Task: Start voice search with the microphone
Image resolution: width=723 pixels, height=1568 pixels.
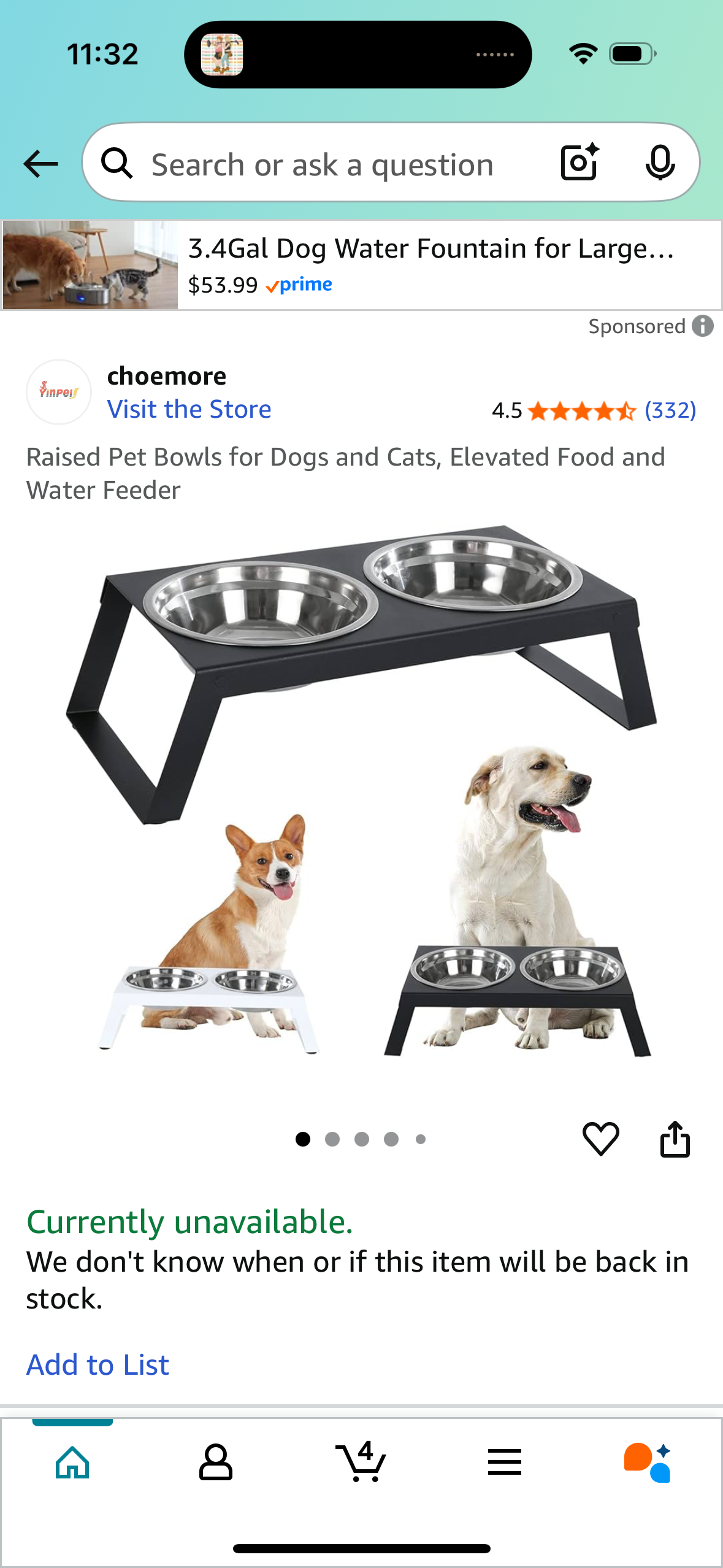Action: (x=660, y=163)
